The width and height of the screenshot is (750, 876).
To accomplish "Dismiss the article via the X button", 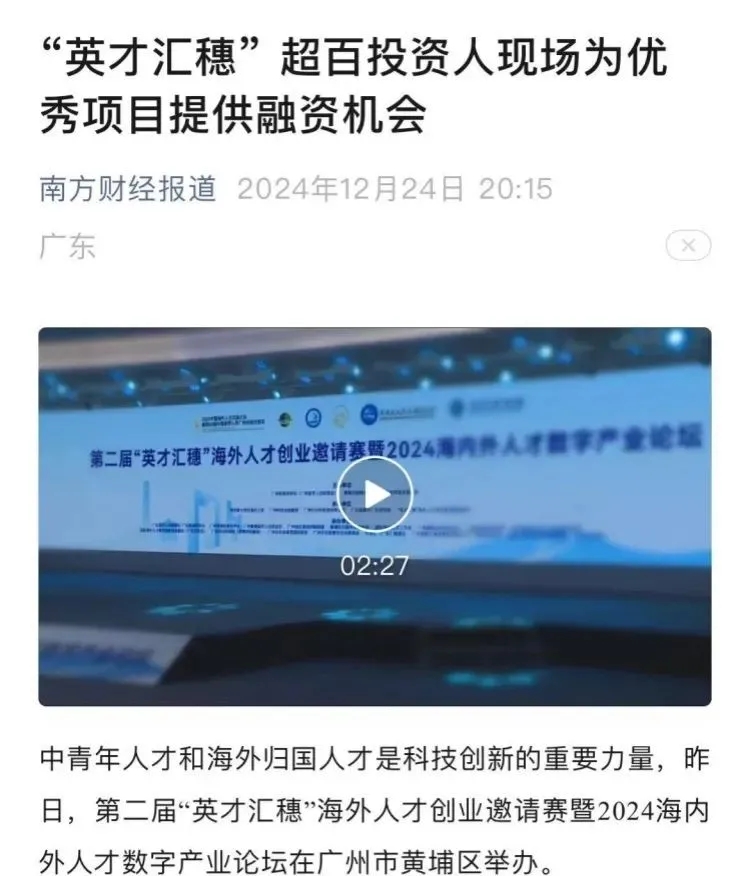I will 688,245.
